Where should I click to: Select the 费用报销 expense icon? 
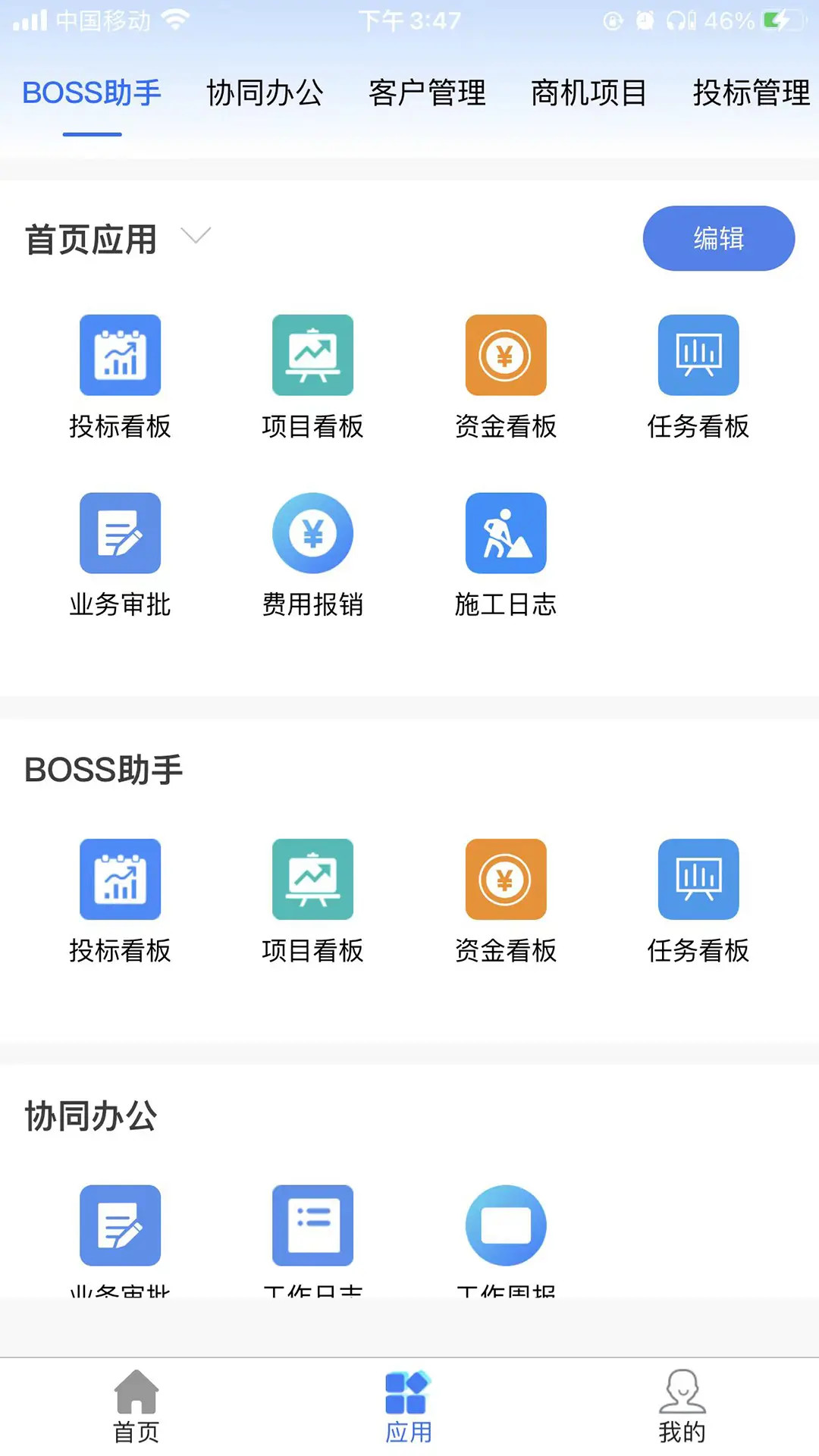coord(312,532)
